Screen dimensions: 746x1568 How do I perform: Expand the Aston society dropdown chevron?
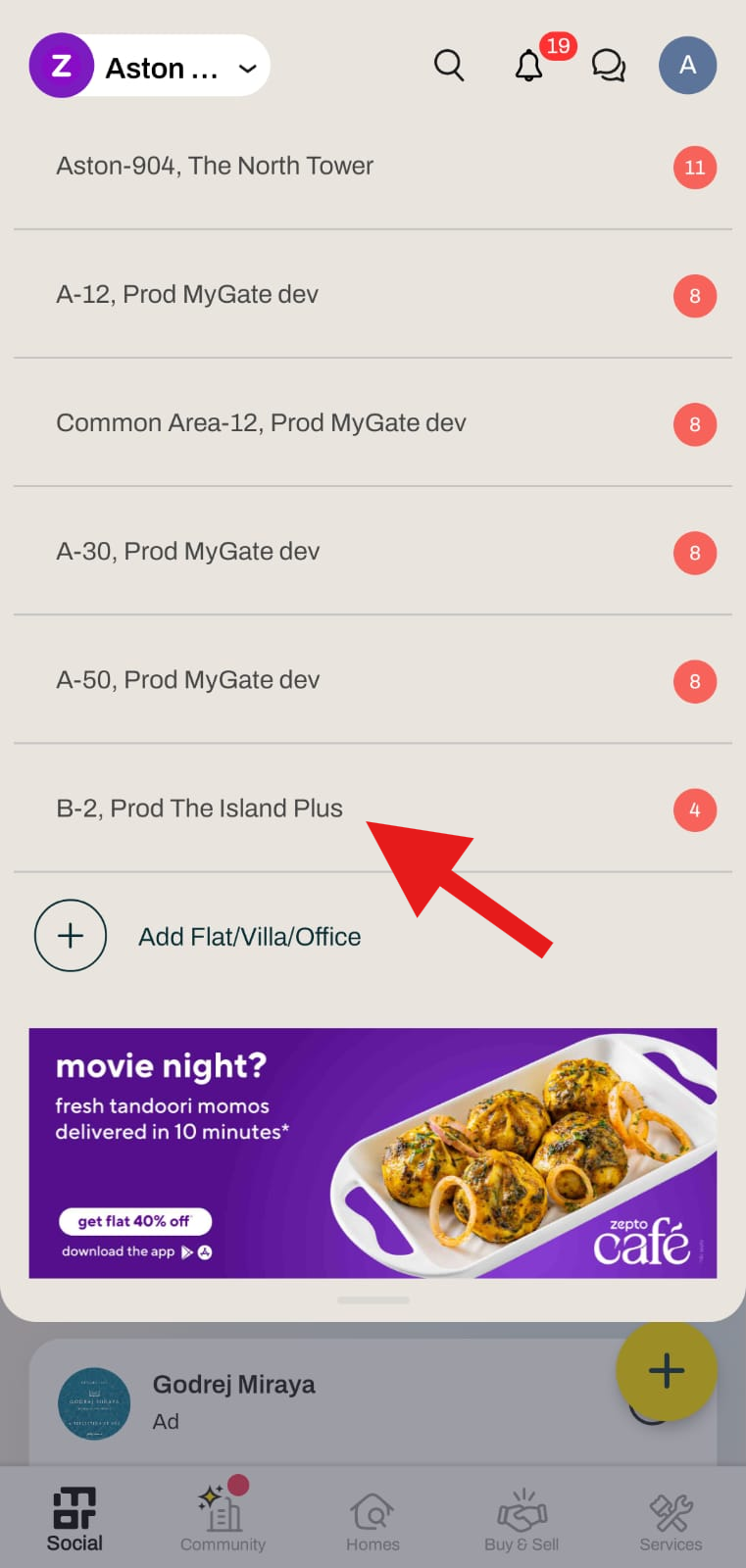[247, 67]
